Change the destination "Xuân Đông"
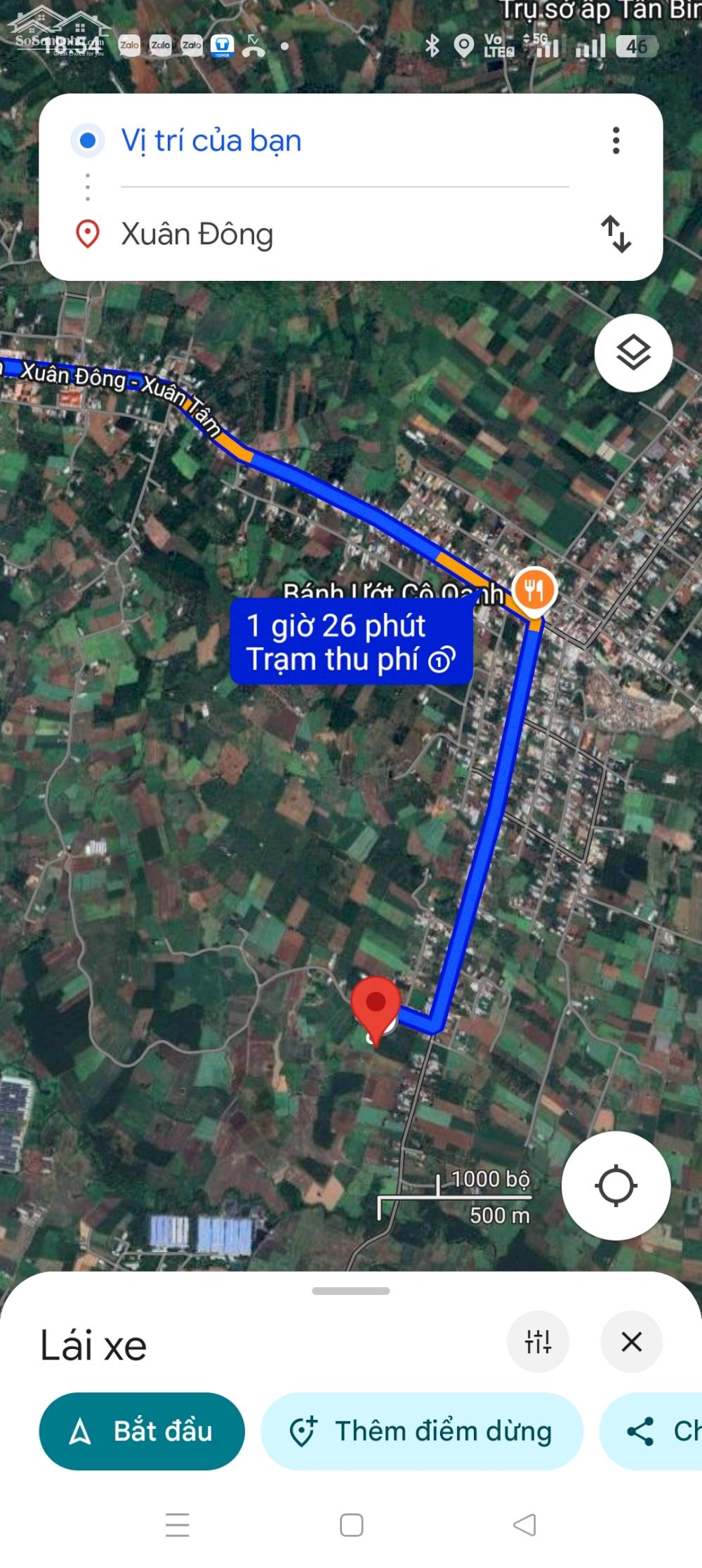 click(x=197, y=235)
